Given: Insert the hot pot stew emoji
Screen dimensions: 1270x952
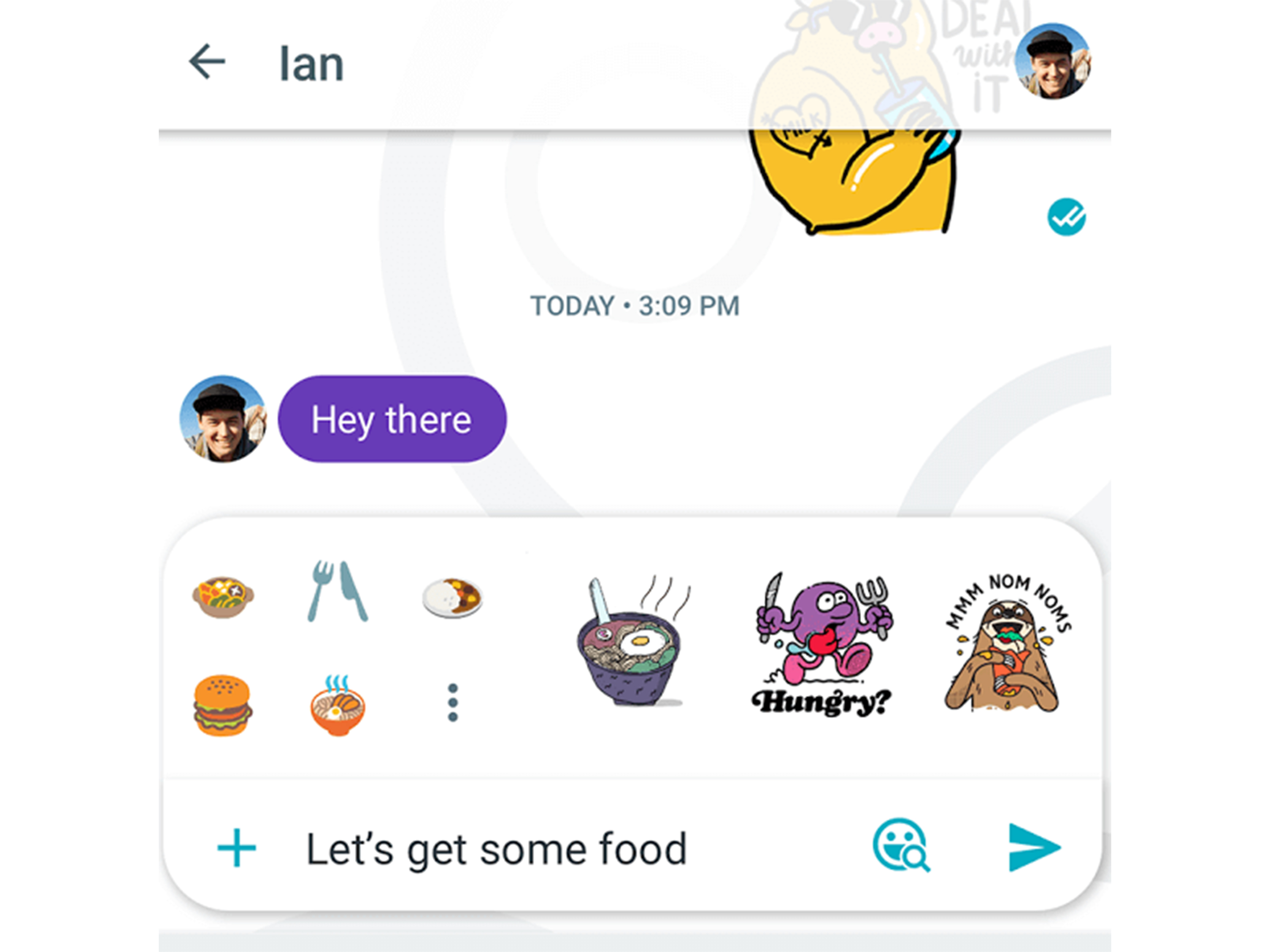Looking at the screenshot, I should (x=223, y=597).
